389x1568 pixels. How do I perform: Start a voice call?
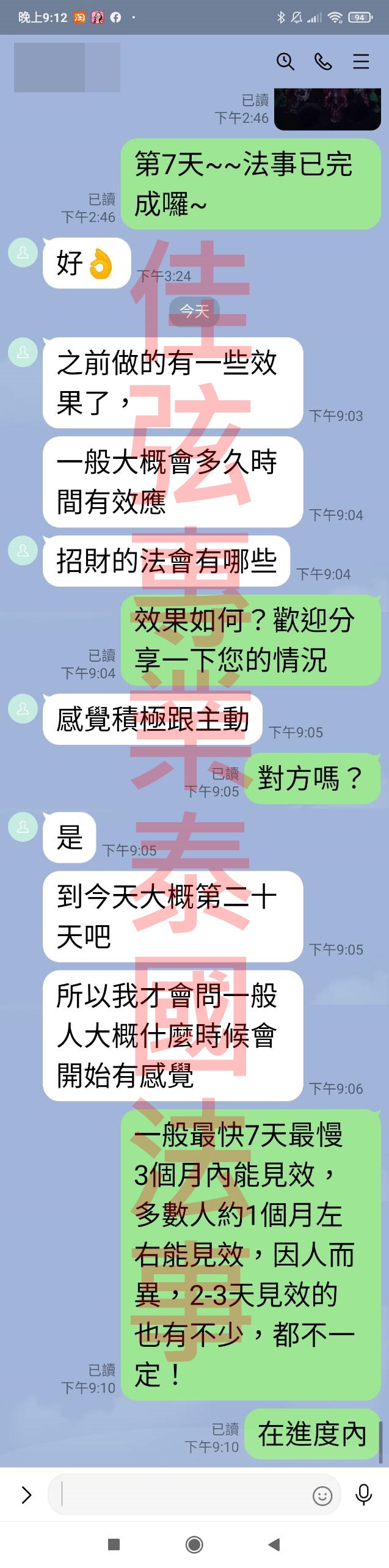[323, 62]
